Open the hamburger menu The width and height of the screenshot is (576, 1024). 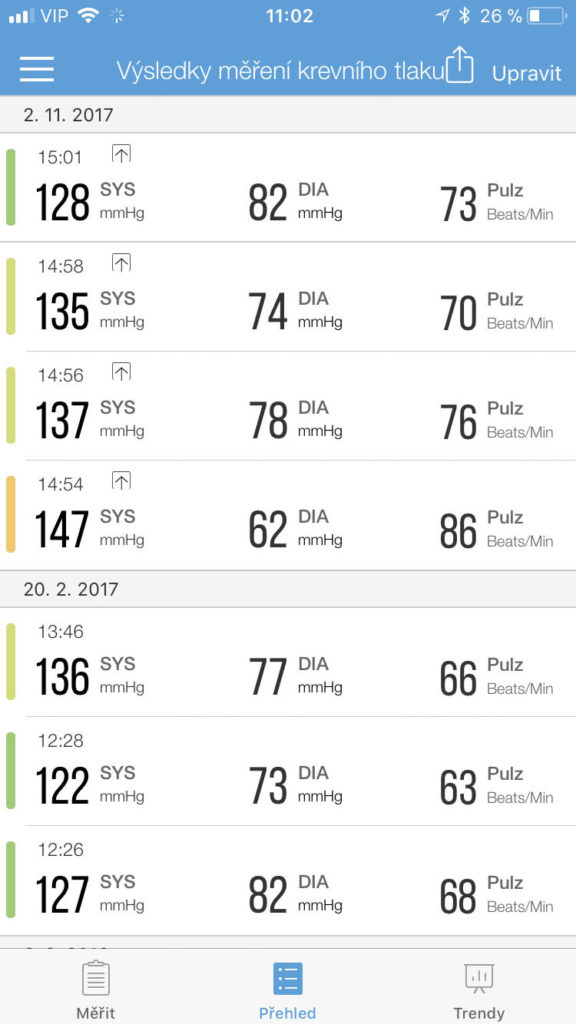(x=37, y=69)
